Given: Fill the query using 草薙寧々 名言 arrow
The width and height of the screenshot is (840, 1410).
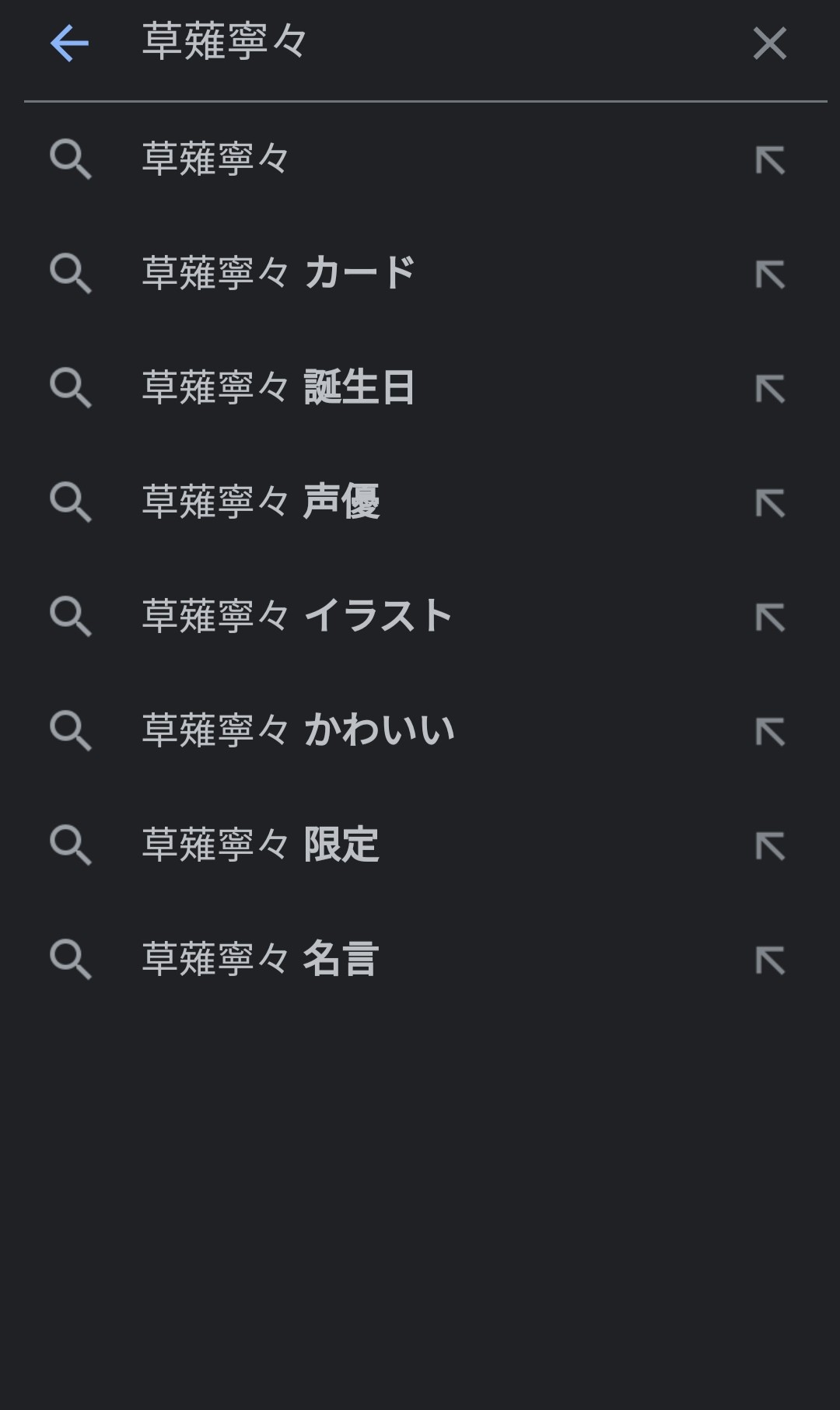Looking at the screenshot, I should (770, 960).
